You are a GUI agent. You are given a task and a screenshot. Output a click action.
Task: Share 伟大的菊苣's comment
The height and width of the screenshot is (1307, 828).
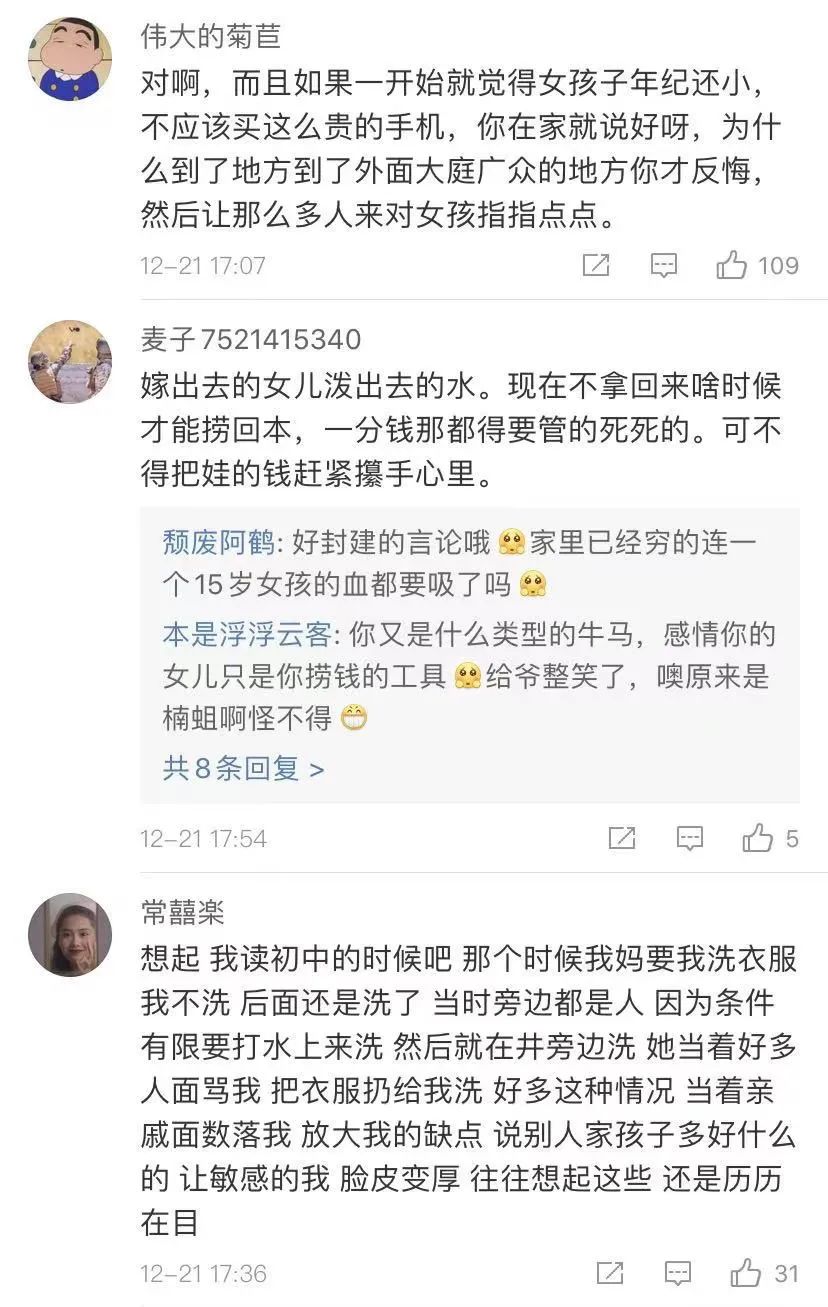coord(596,265)
